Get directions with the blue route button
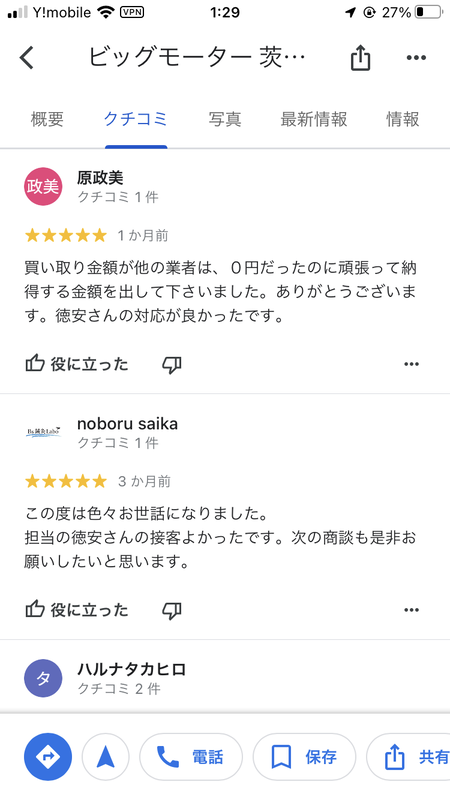Viewport: 450px width, 800px height. pos(48,757)
